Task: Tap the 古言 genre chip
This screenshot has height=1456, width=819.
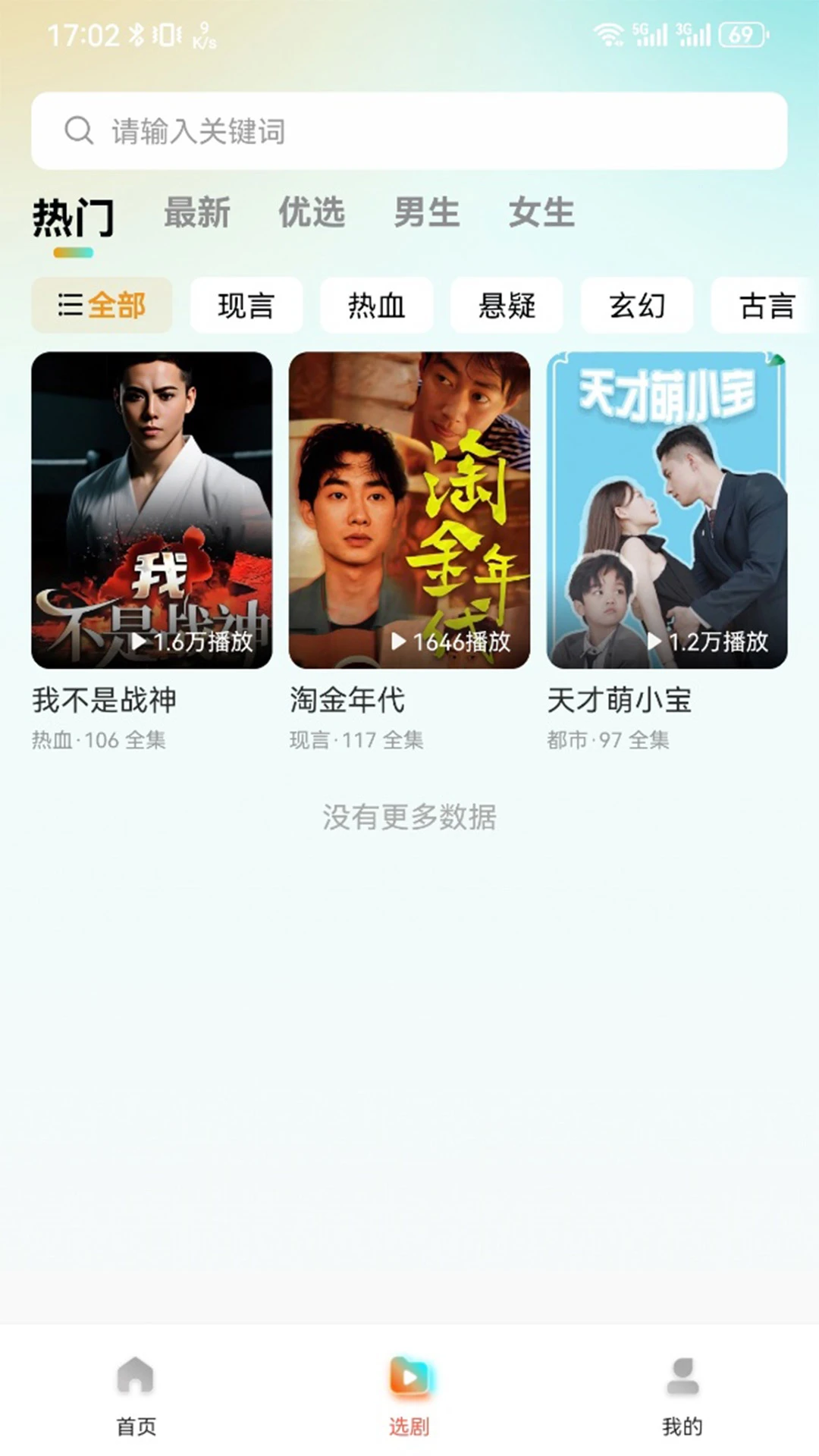Action: pyautogui.click(x=766, y=306)
